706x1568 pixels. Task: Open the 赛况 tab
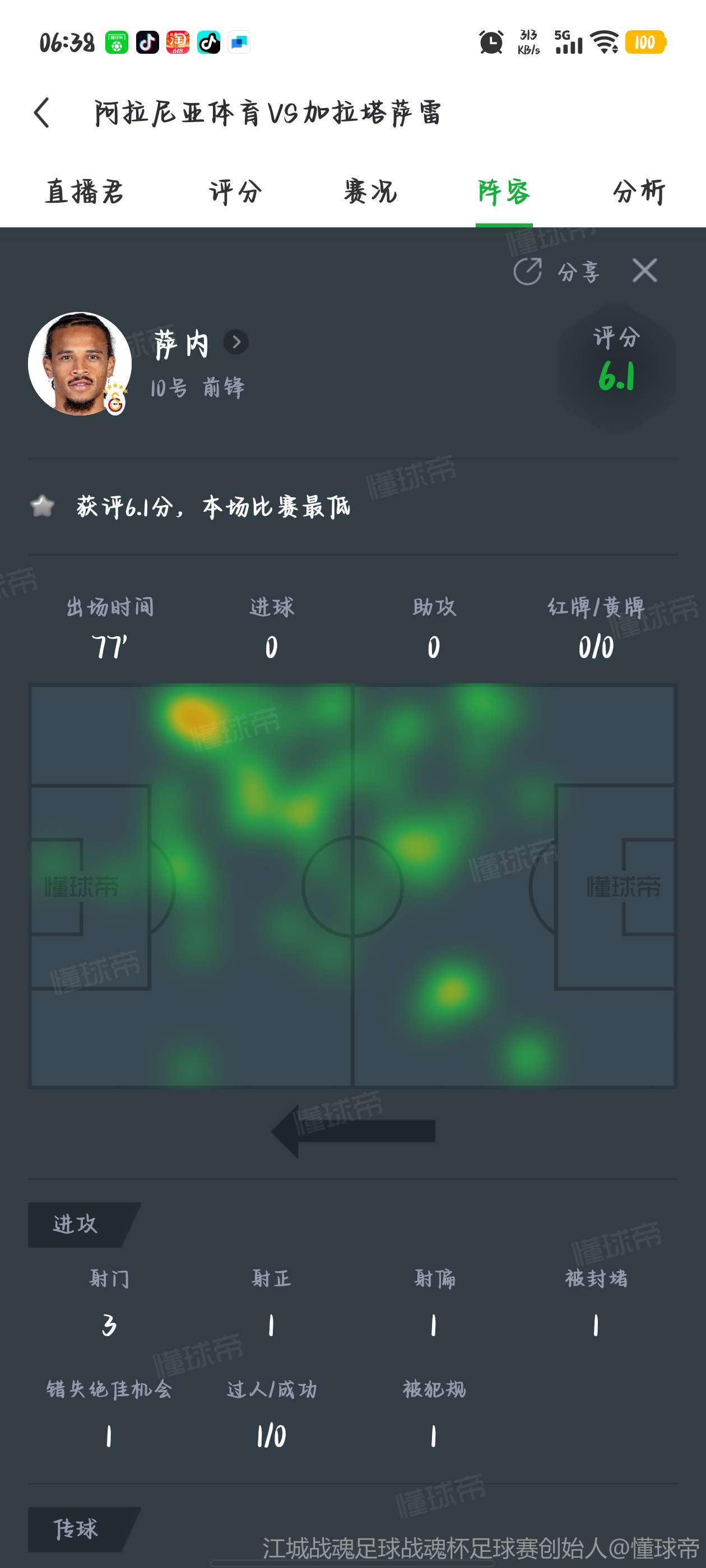(x=370, y=192)
